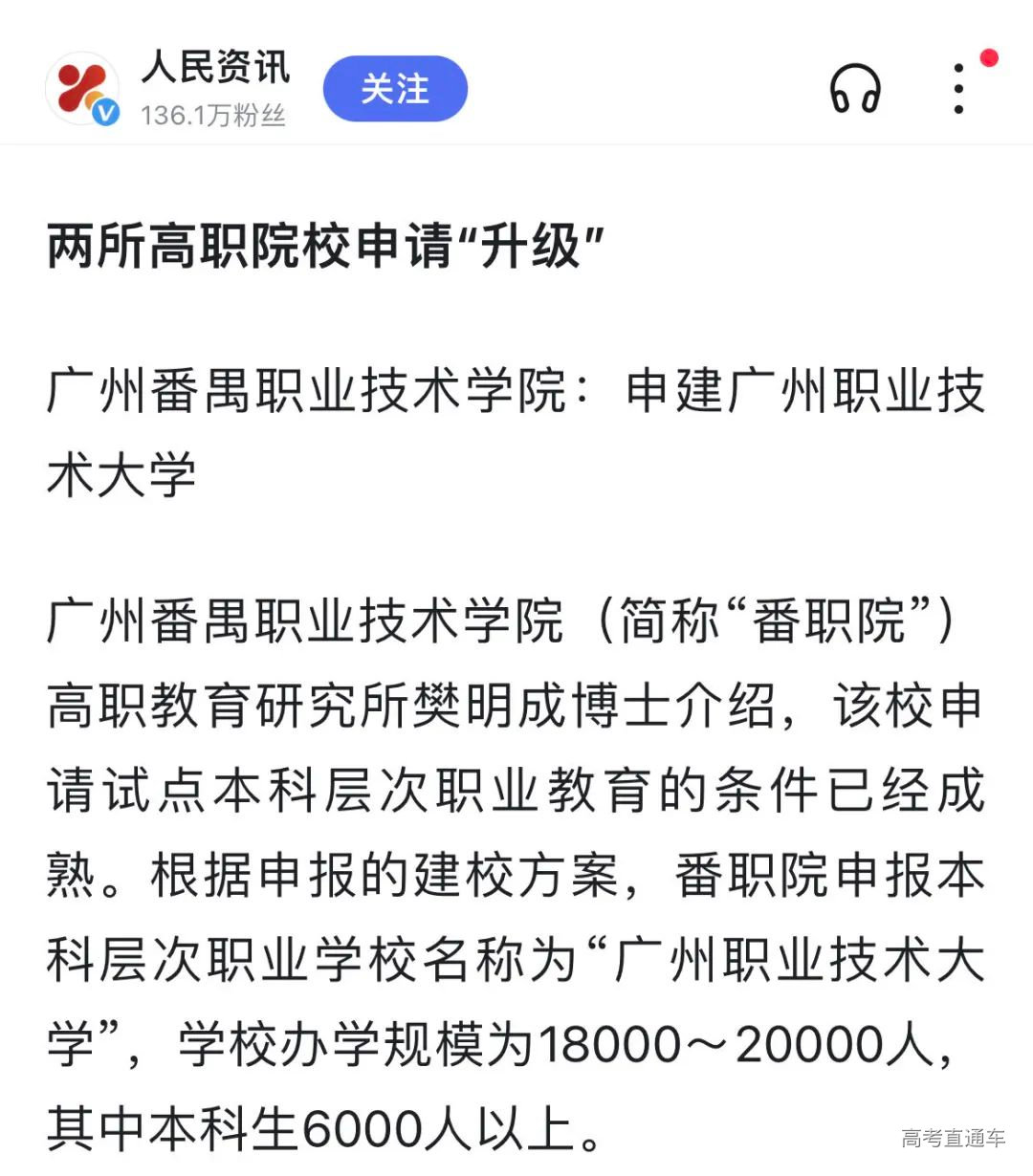Toggle follow state via the 关注 button
Screen dimensions: 1033x1176
tap(394, 89)
